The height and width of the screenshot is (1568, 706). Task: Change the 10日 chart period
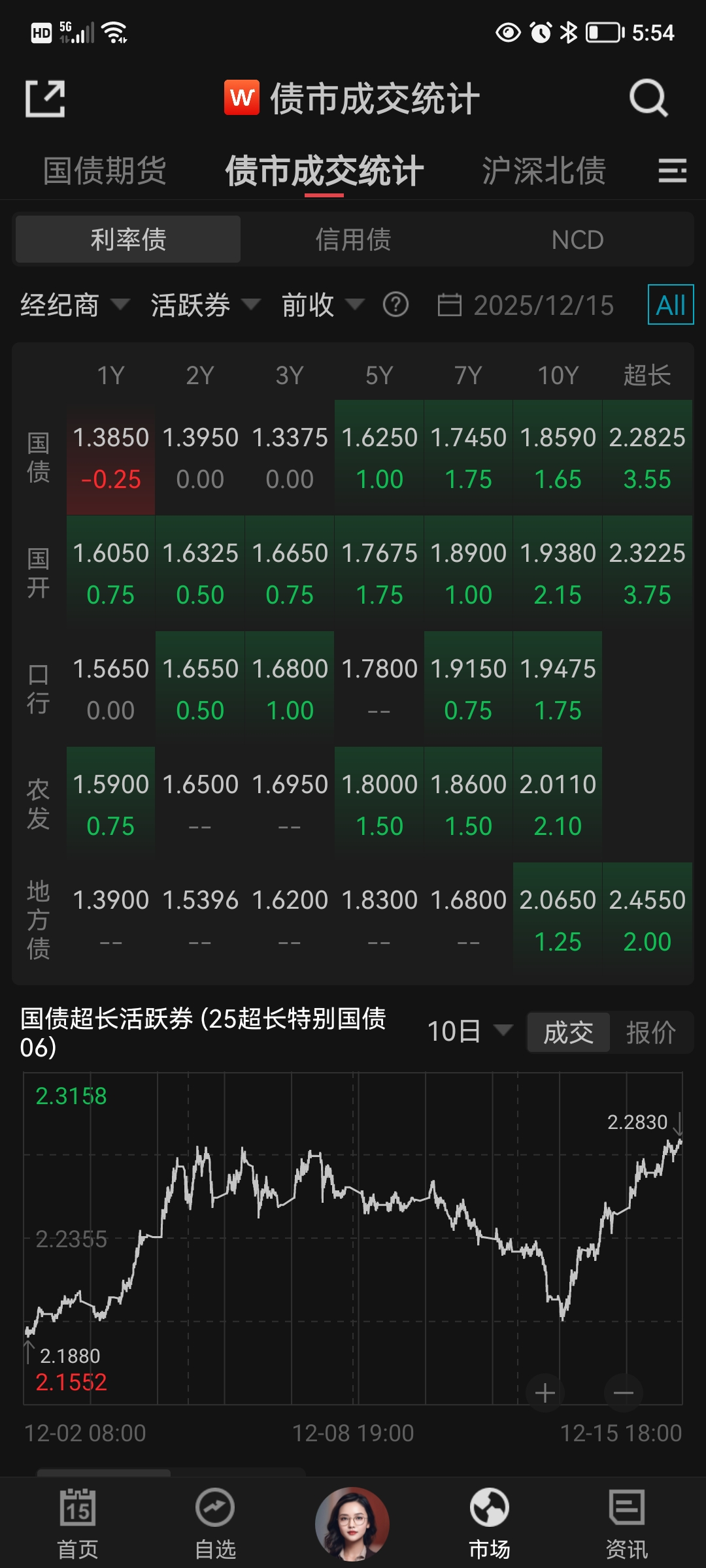pos(469,1032)
